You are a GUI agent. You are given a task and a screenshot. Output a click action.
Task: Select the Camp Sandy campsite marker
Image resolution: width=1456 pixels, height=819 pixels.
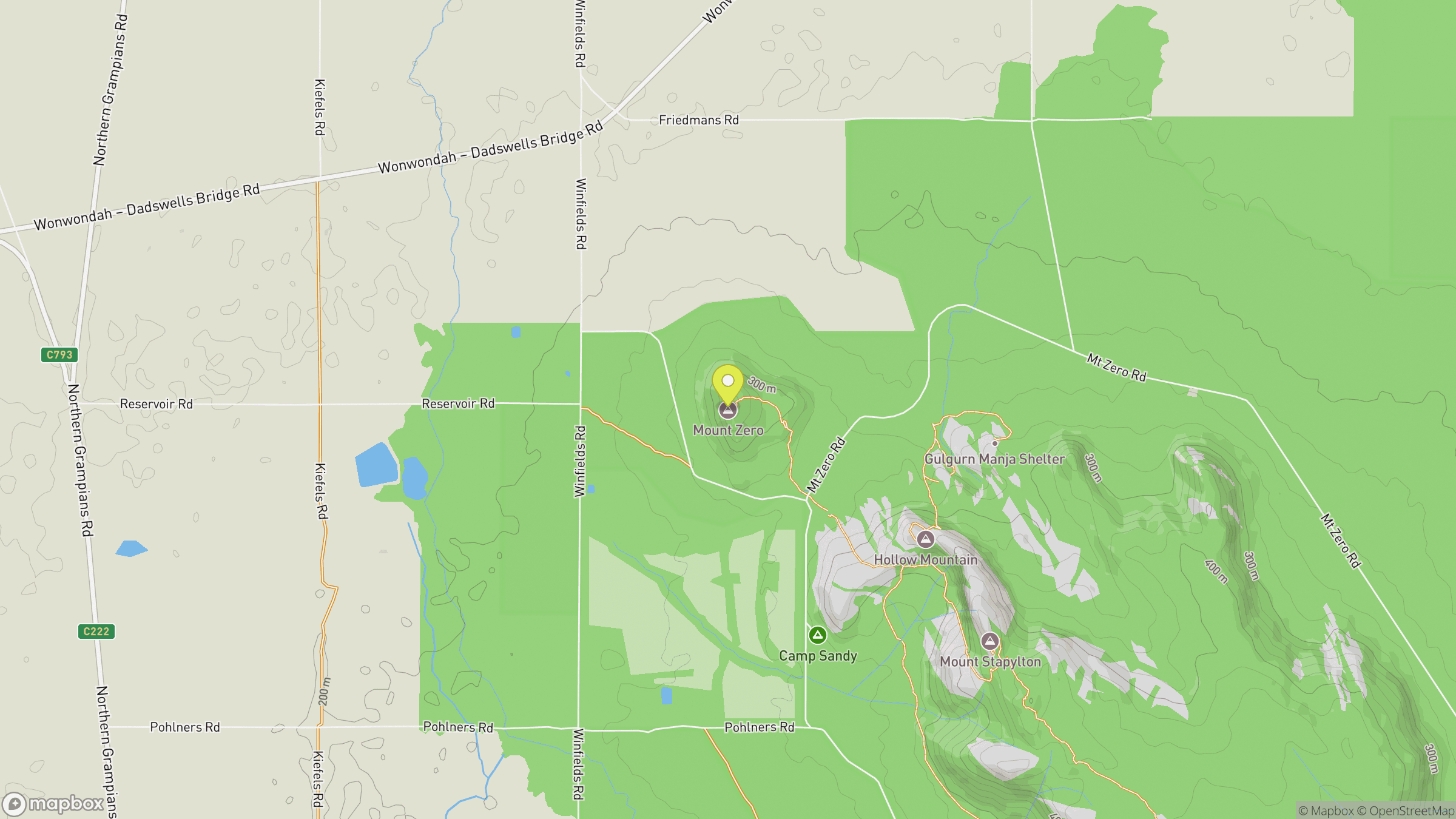(x=818, y=635)
